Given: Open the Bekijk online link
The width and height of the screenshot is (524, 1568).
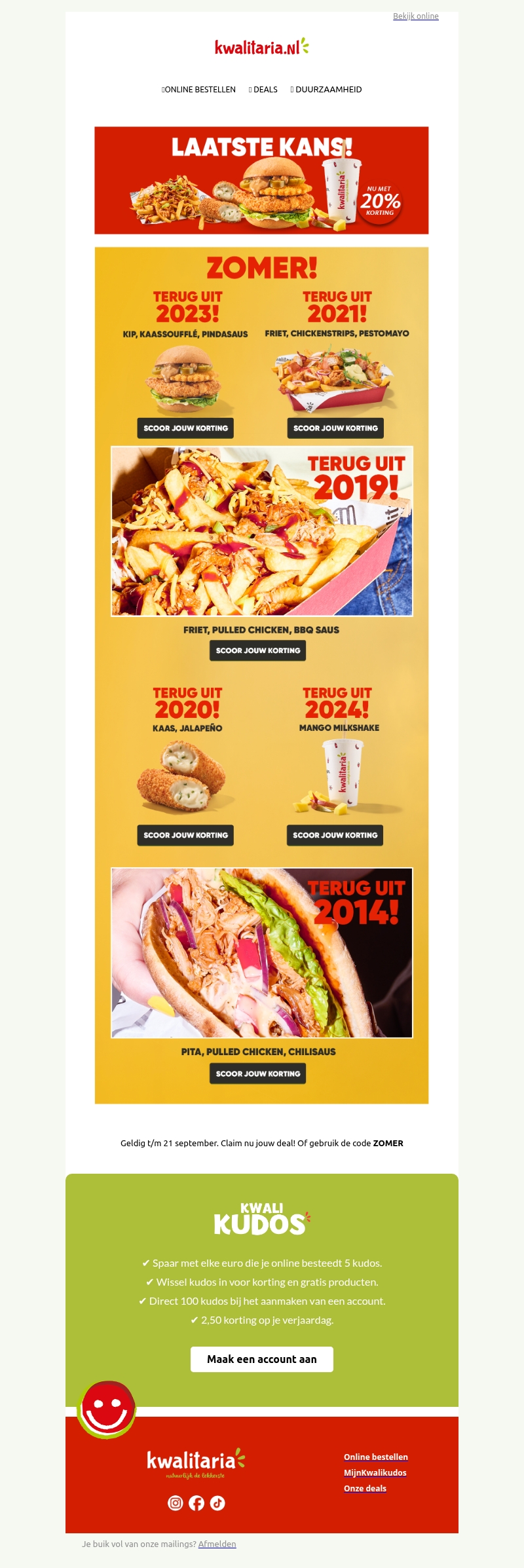Looking at the screenshot, I should (415, 16).
